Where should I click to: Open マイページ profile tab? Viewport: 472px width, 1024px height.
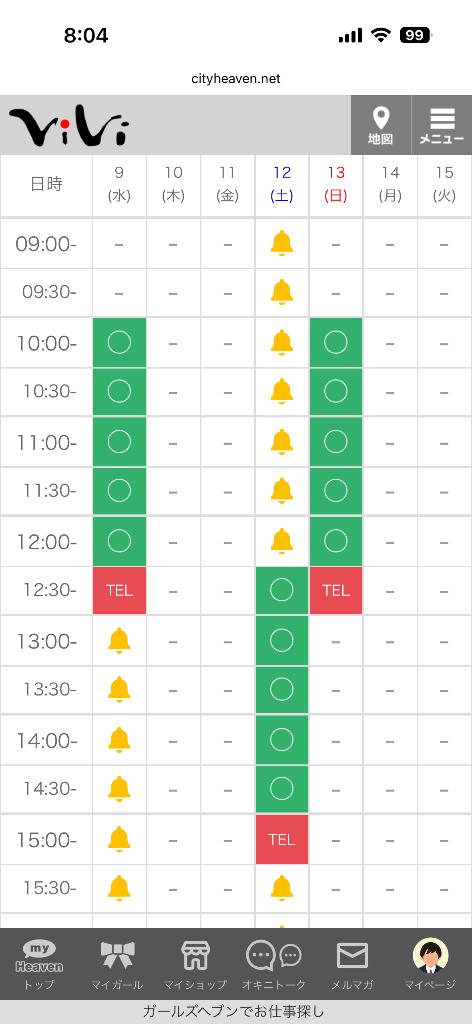(430, 965)
